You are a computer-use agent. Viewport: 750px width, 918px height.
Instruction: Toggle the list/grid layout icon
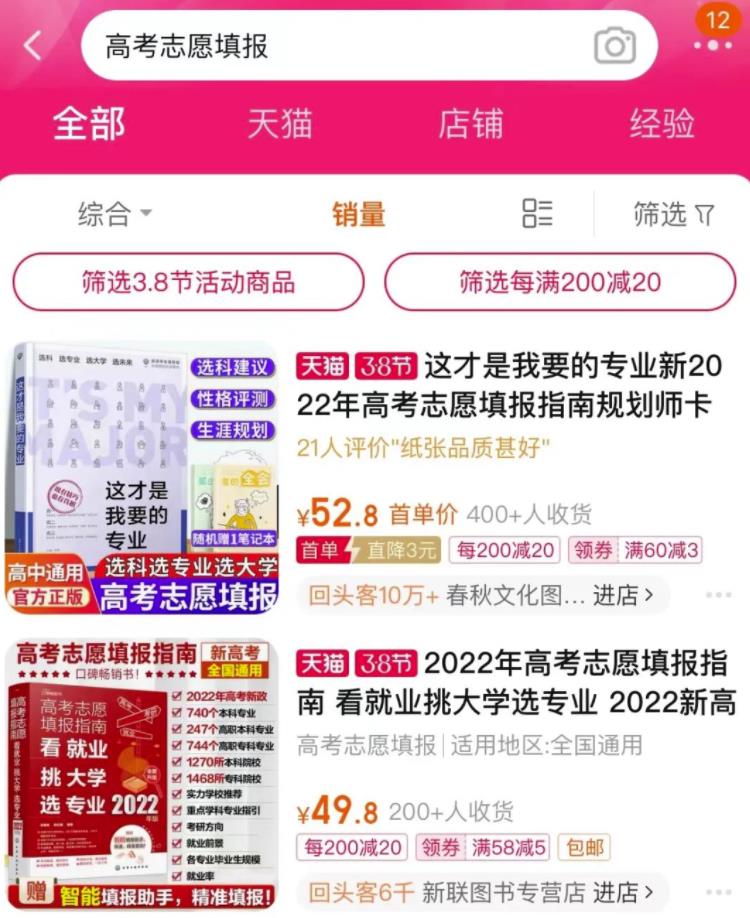pyautogui.click(x=537, y=213)
